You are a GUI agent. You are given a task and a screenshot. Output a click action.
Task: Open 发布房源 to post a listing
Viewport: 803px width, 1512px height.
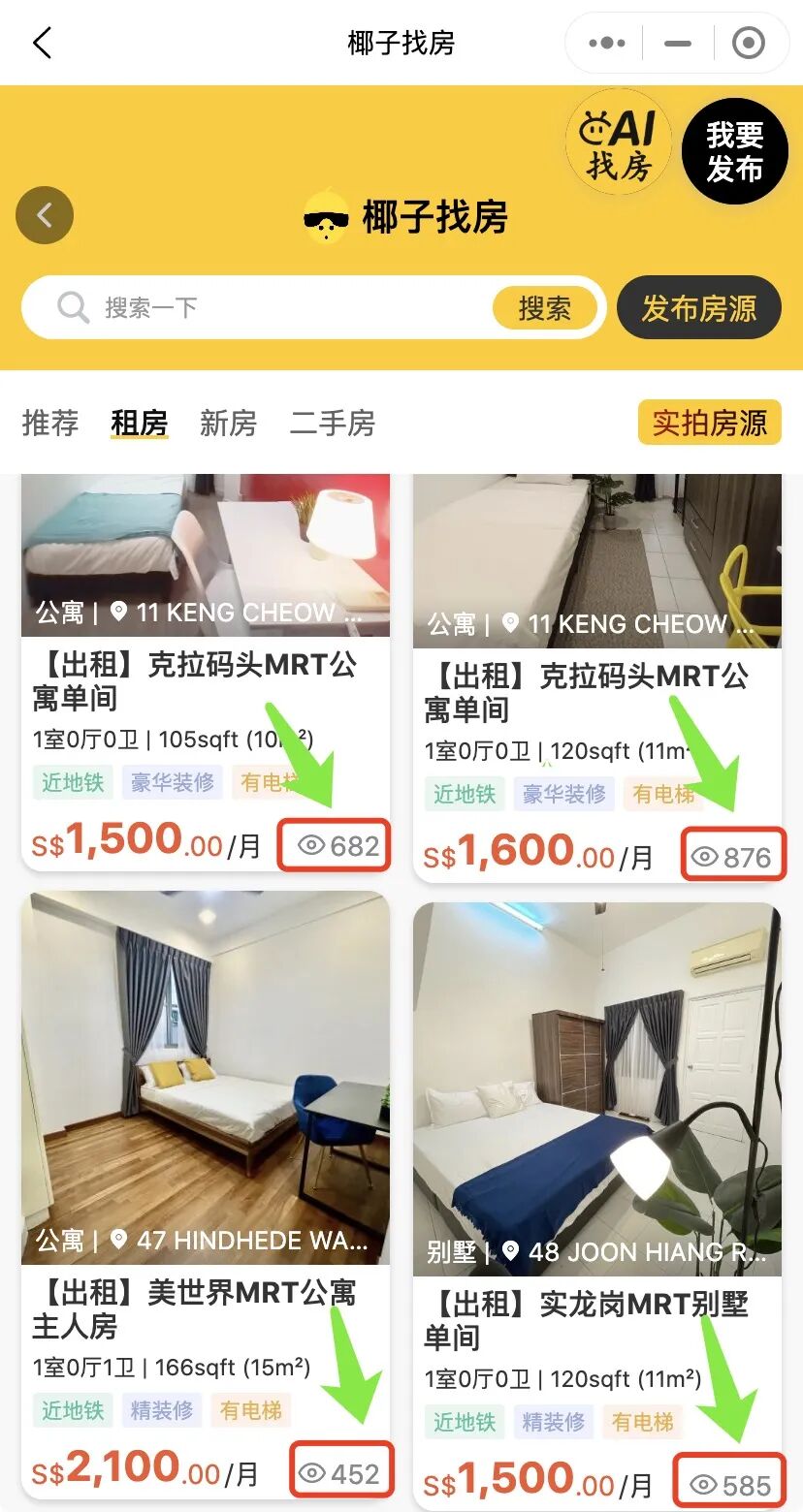pyautogui.click(x=698, y=308)
